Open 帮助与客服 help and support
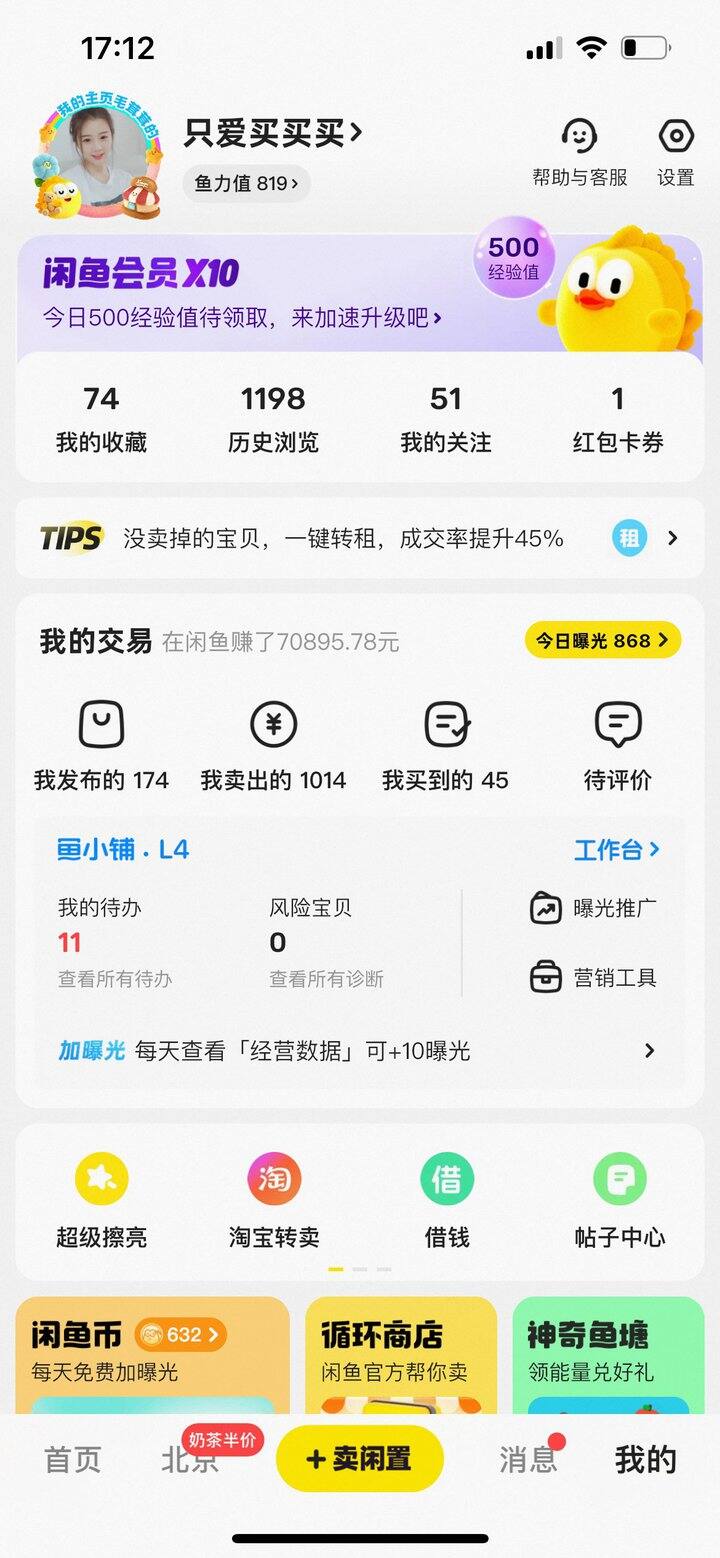 pos(580,152)
